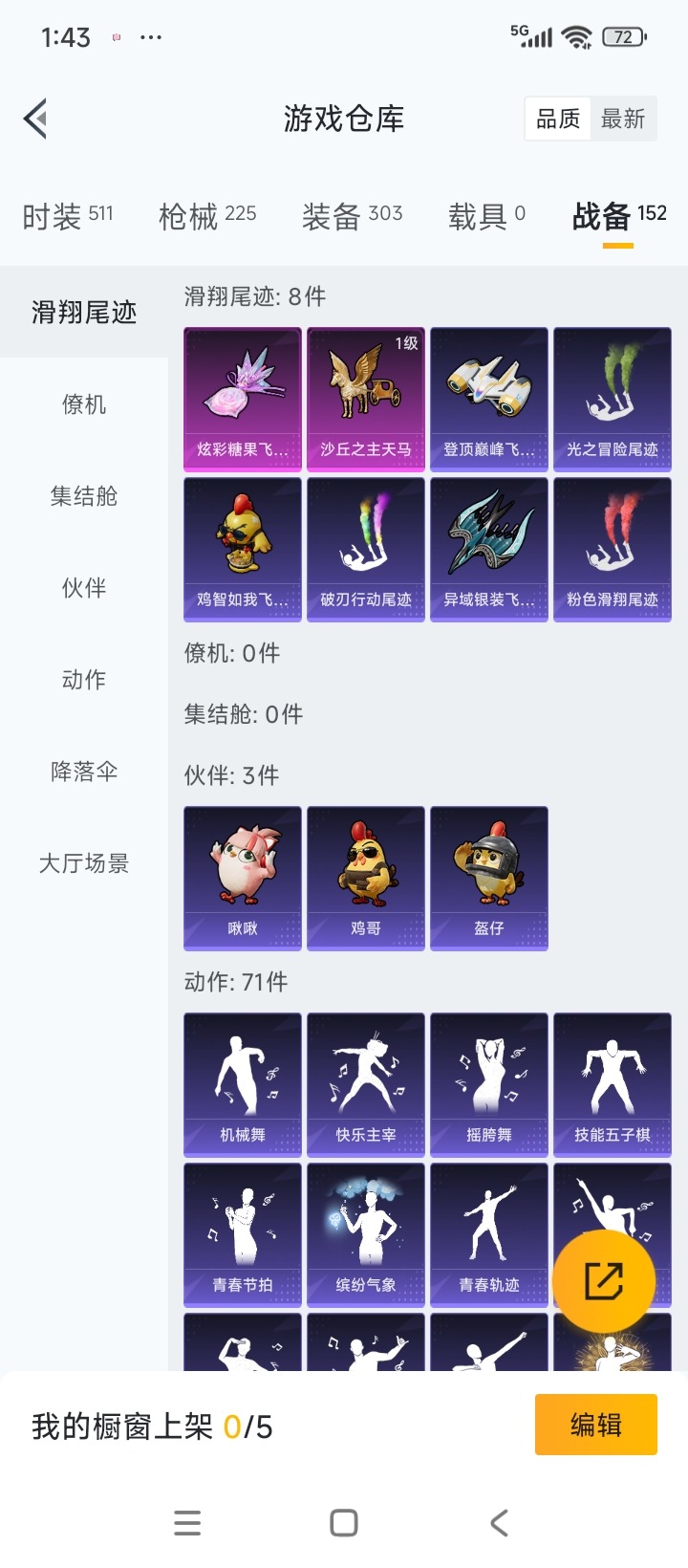Image resolution: width=688 pixels, height=1568 pixels.
Task: Select the 炫彩糖果飞 glider trail item
Action: coord(242,399)
